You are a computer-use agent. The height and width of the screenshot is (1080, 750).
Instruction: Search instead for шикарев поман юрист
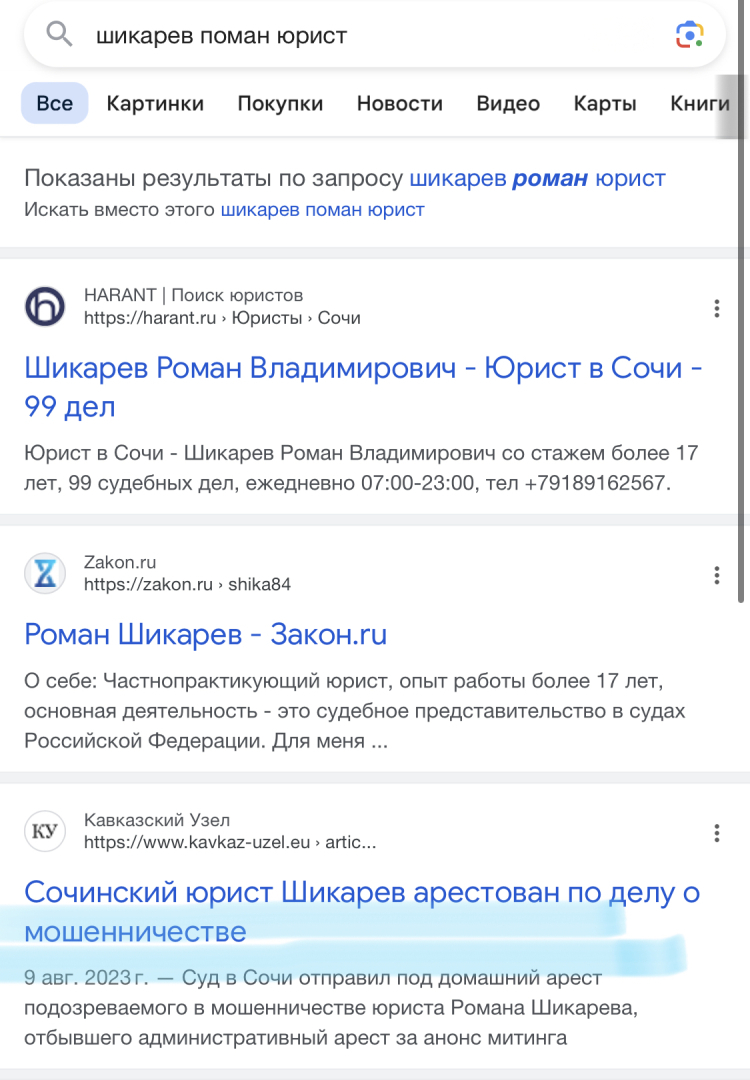(322, 210)
